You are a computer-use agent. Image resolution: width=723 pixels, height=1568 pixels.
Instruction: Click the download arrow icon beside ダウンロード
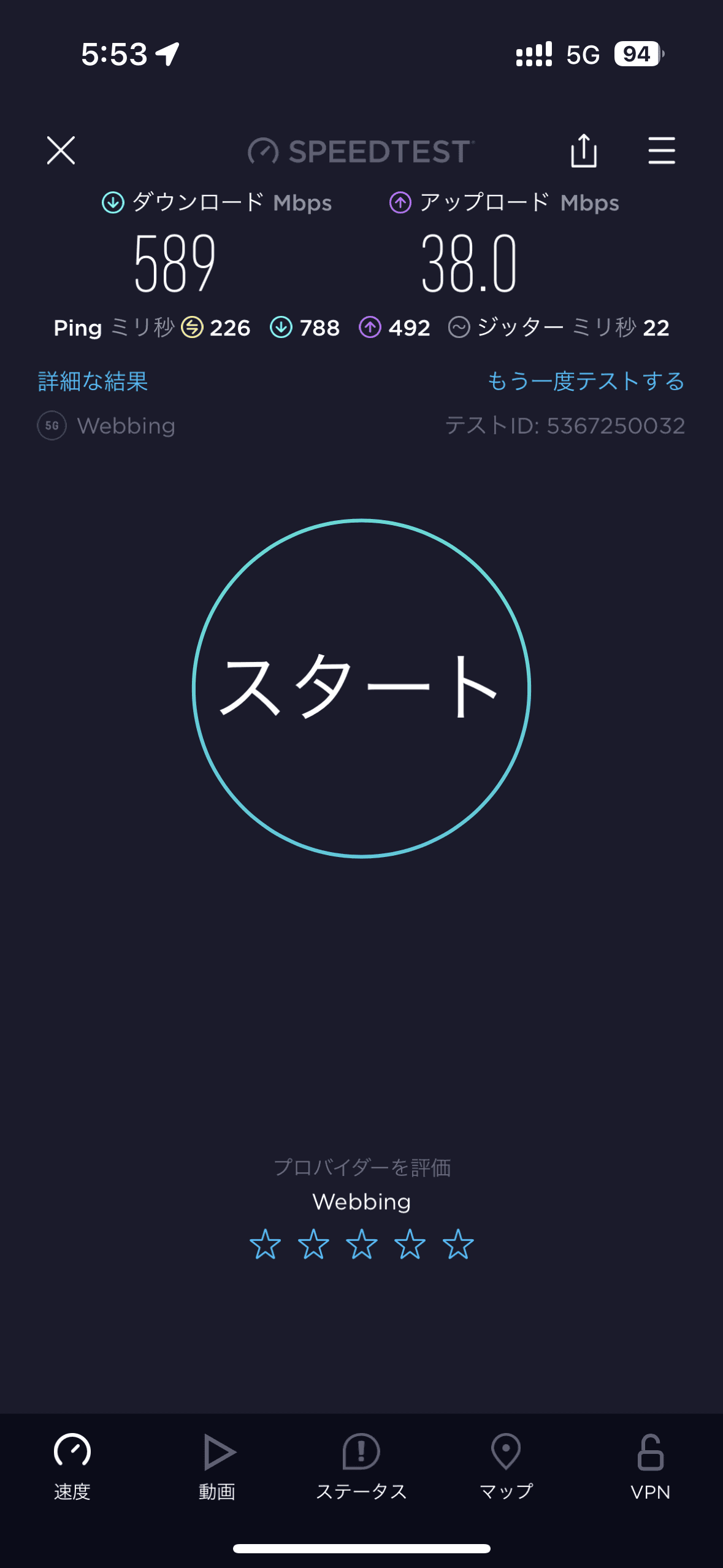pyautogui.click(x=112, y=202)
